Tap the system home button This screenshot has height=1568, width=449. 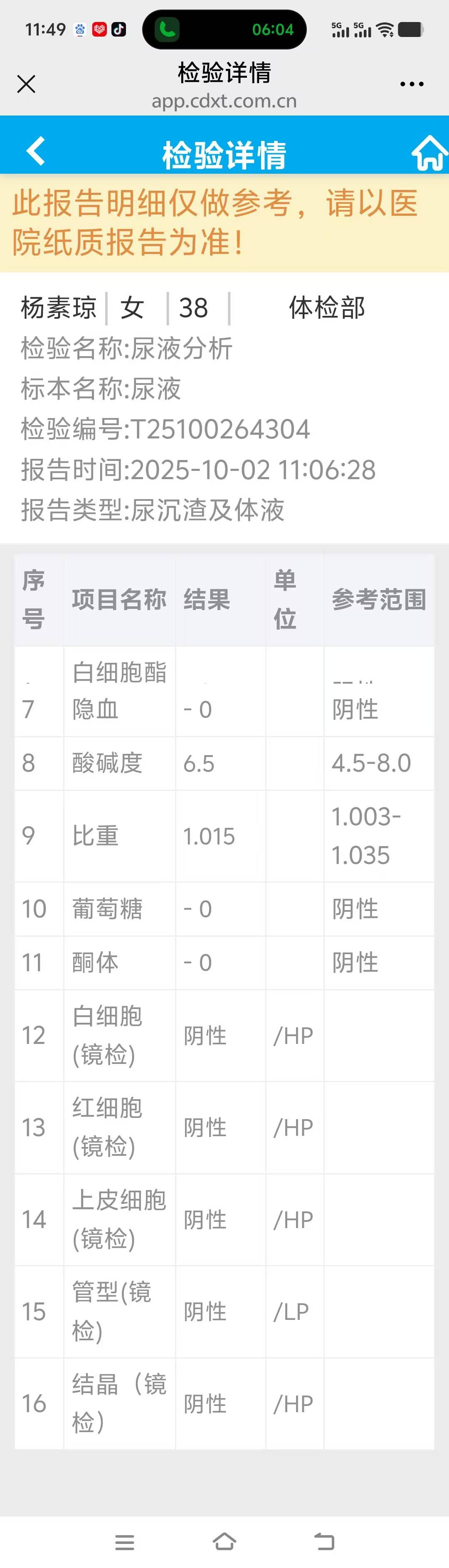pyautogui.click(x=224, y=1541)
